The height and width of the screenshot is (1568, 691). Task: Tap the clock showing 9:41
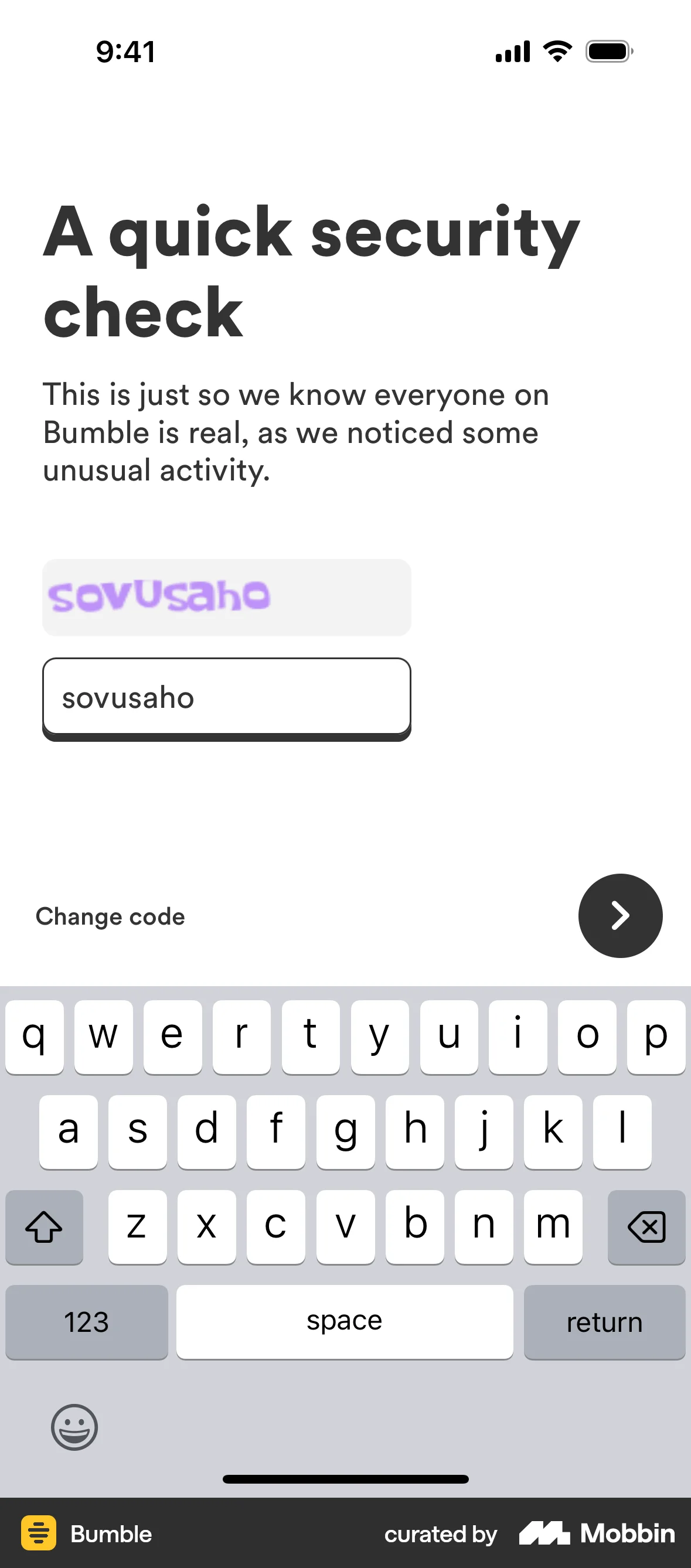[x=125, y=52]
